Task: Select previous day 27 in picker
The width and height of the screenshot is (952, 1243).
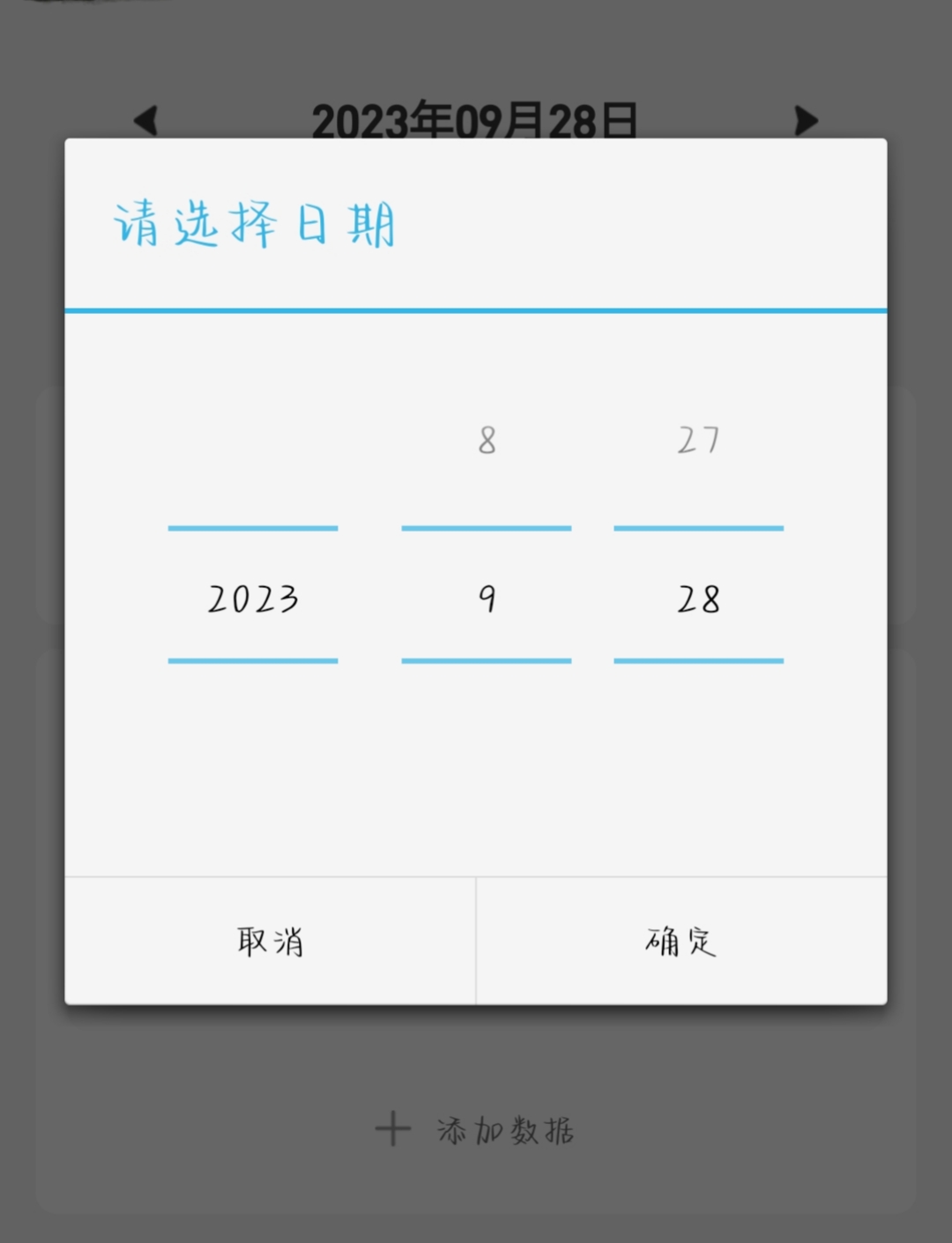Action: coord(698,440)
